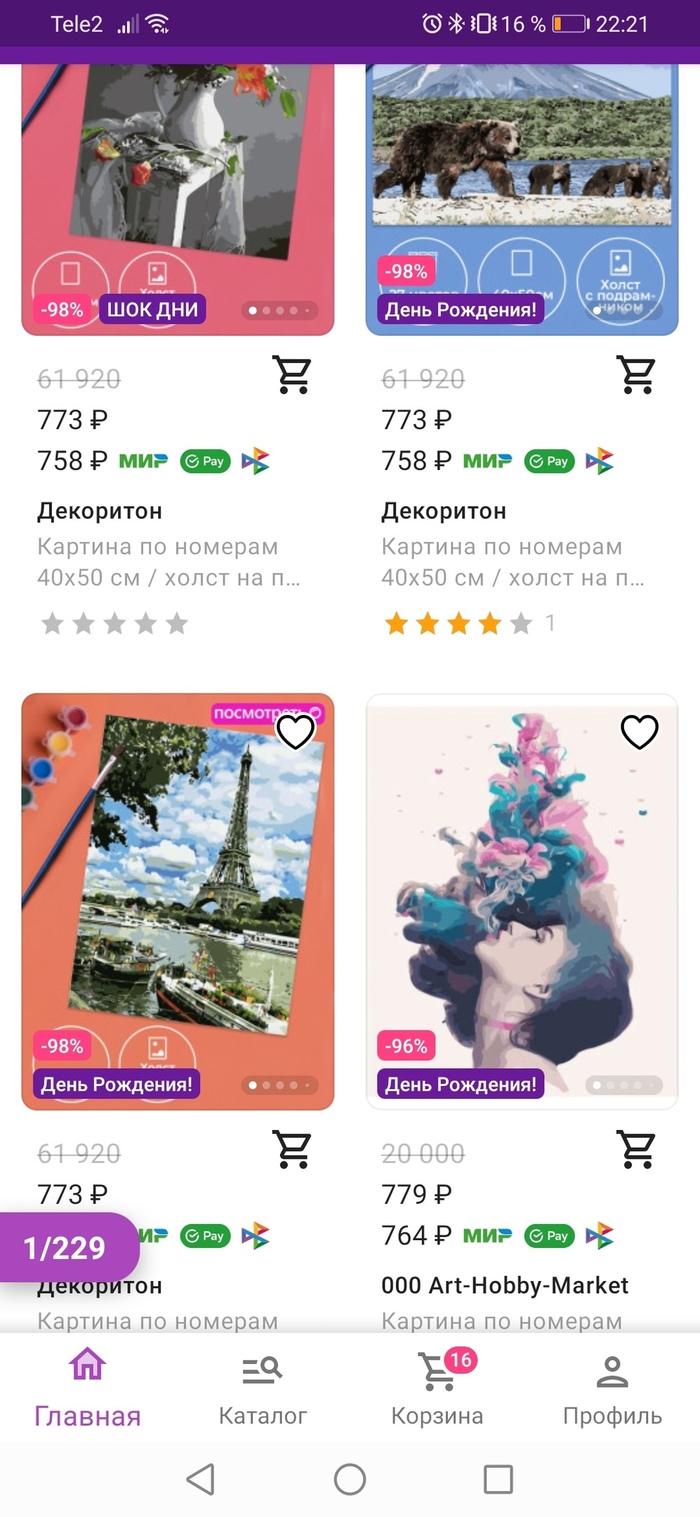Open the Eiffel Tower painting card
This screenshot has width=700, height=1517.
pos(178,900)
